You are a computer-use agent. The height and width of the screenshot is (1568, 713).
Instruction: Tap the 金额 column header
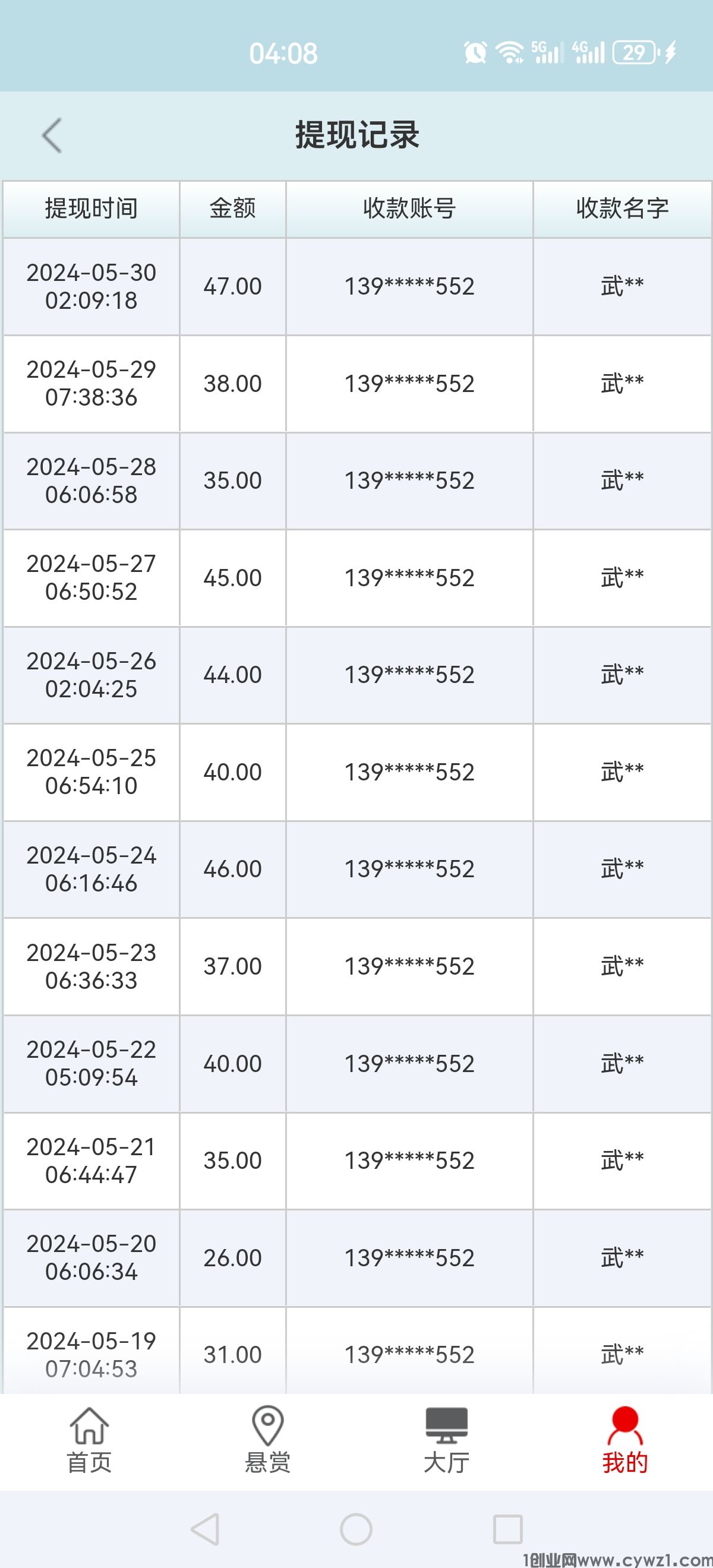pyautogui.click(x=231, y=208)
